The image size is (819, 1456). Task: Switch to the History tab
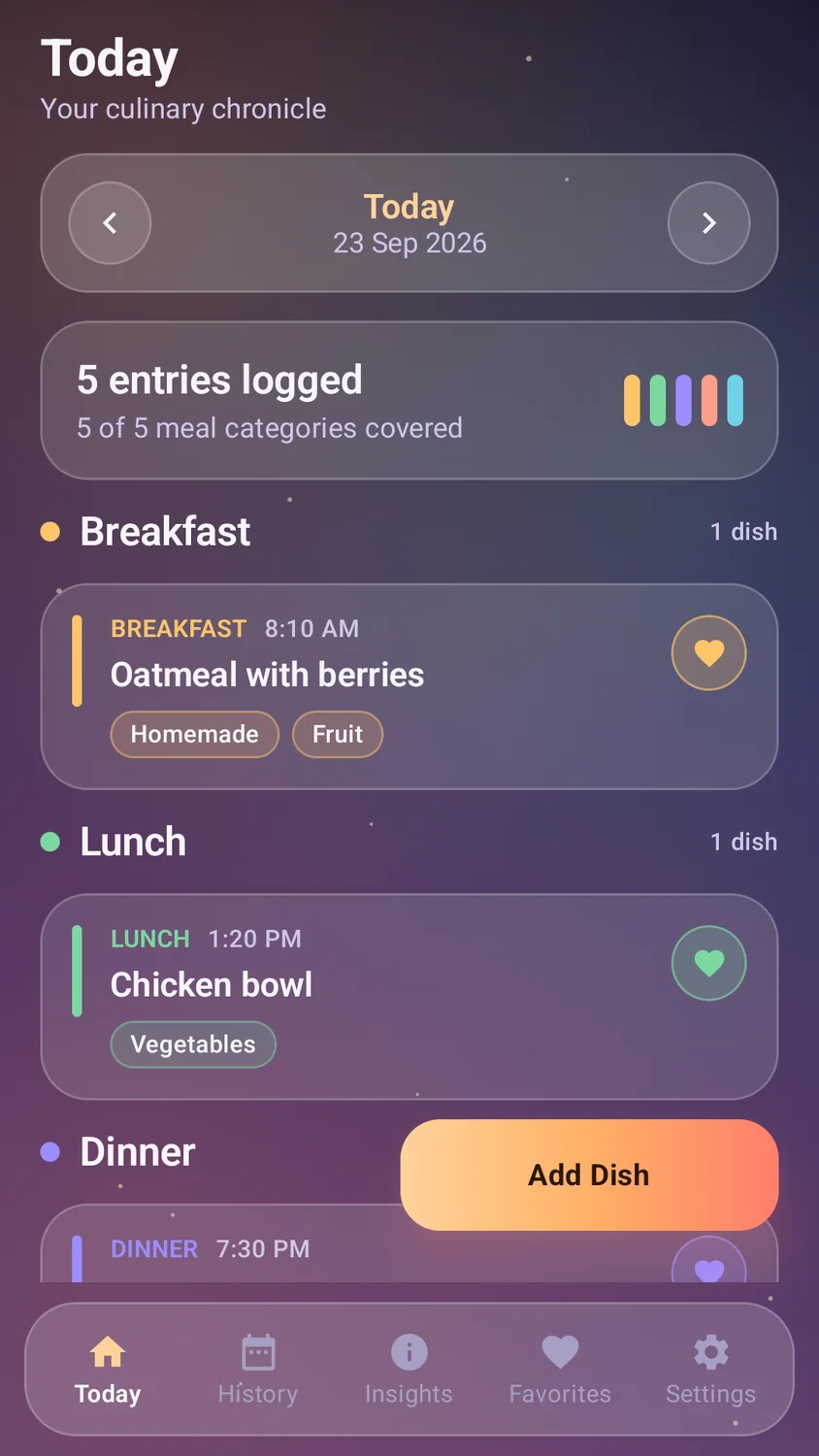258,1370
